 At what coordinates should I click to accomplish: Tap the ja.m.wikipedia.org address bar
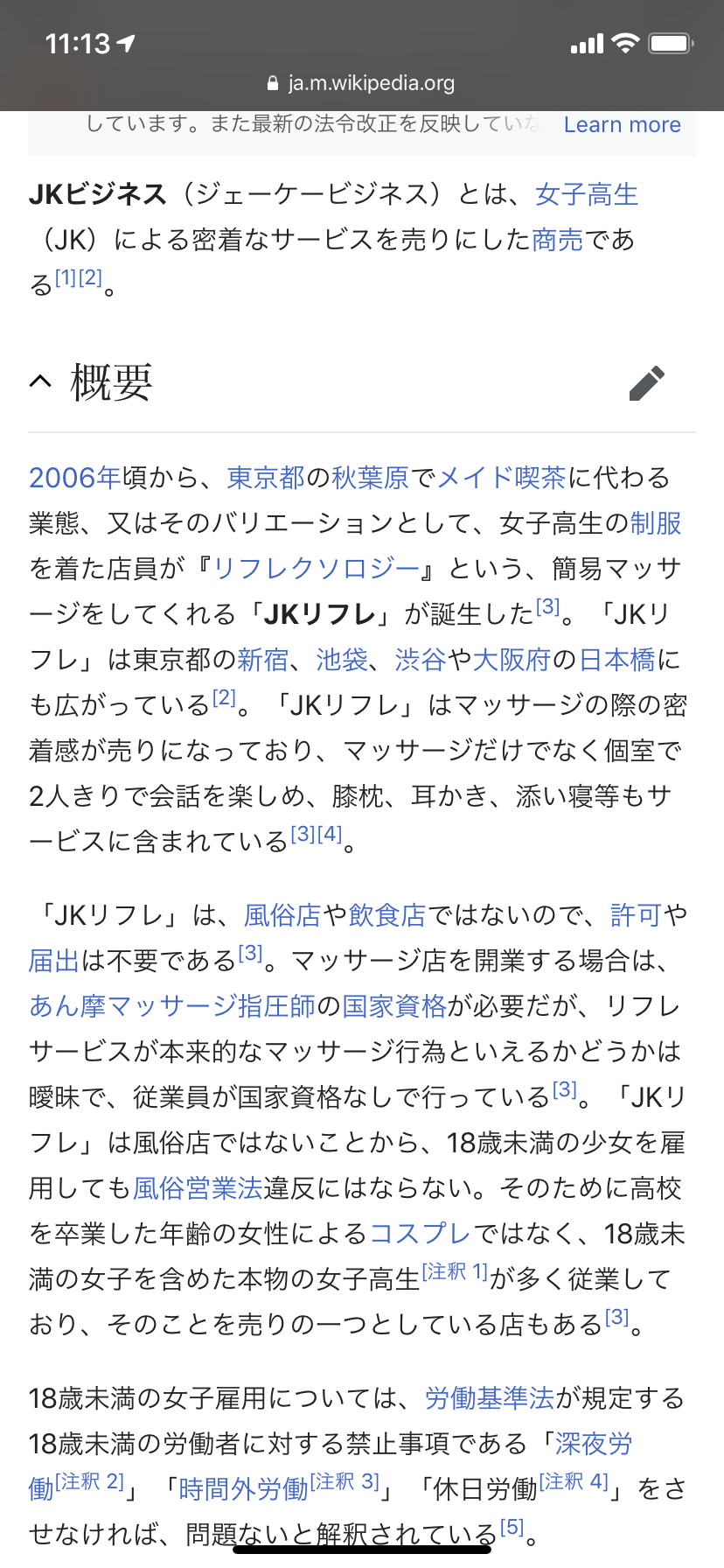[362, 83]
